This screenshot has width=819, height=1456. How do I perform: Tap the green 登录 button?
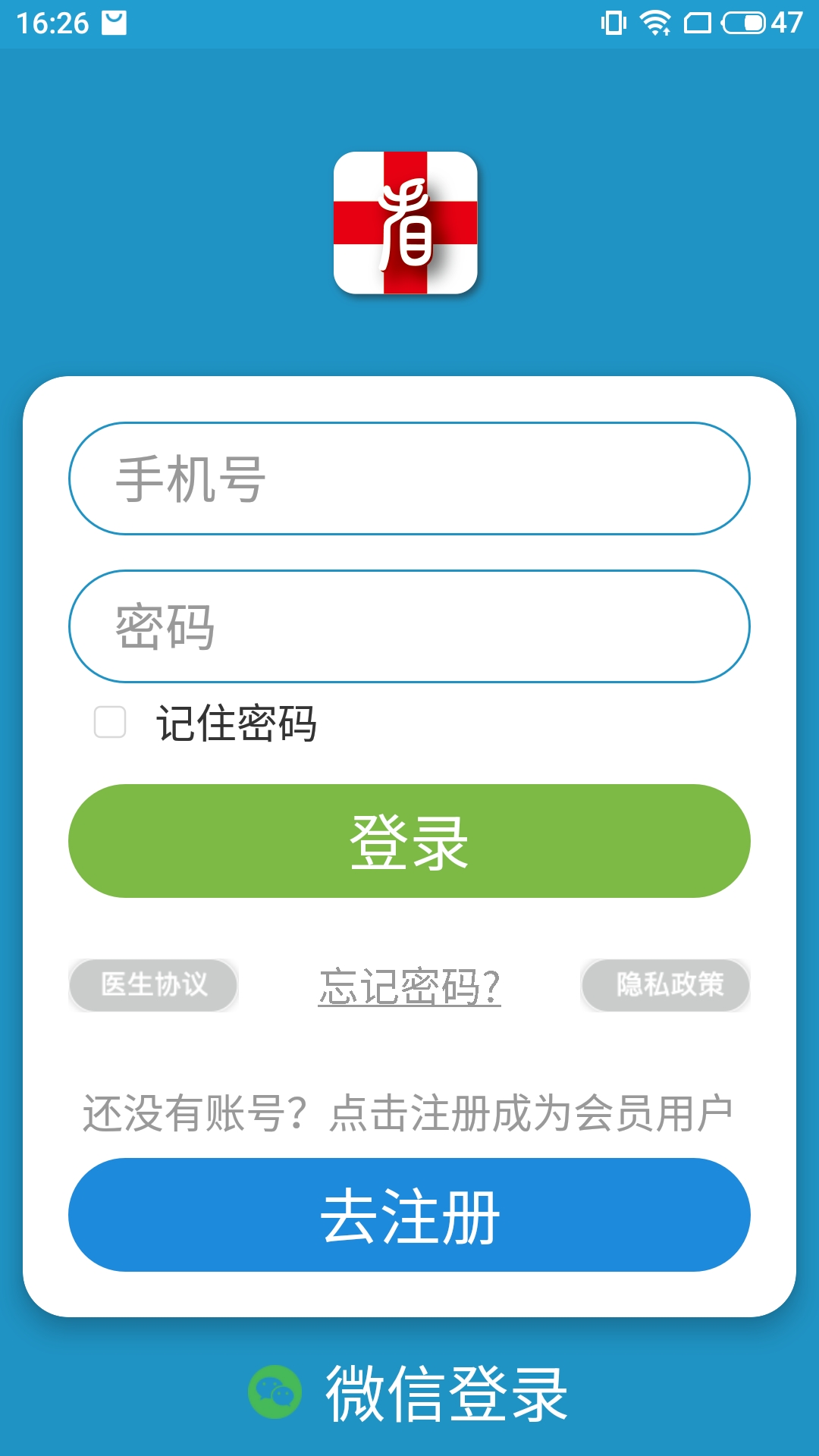409,841
